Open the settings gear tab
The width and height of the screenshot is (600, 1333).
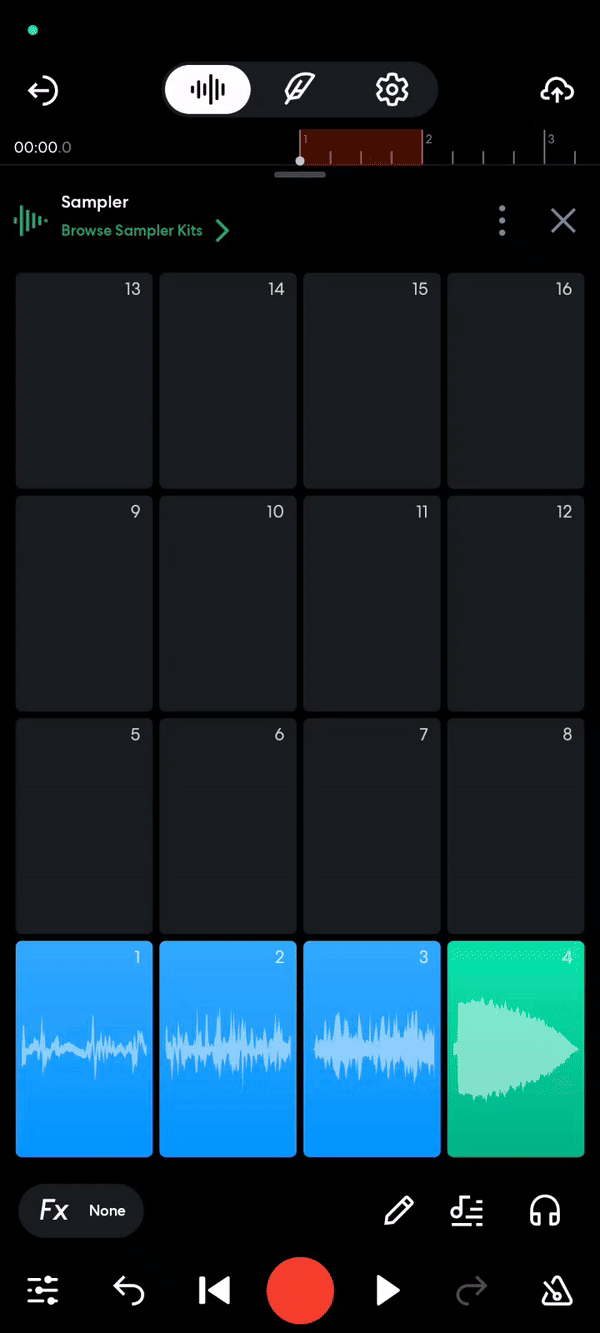(x=392, y=91)
